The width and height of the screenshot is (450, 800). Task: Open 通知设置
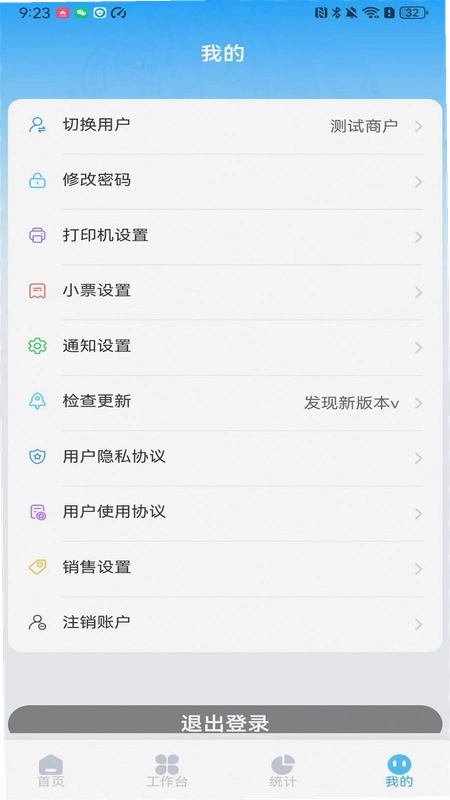point(225,347)
